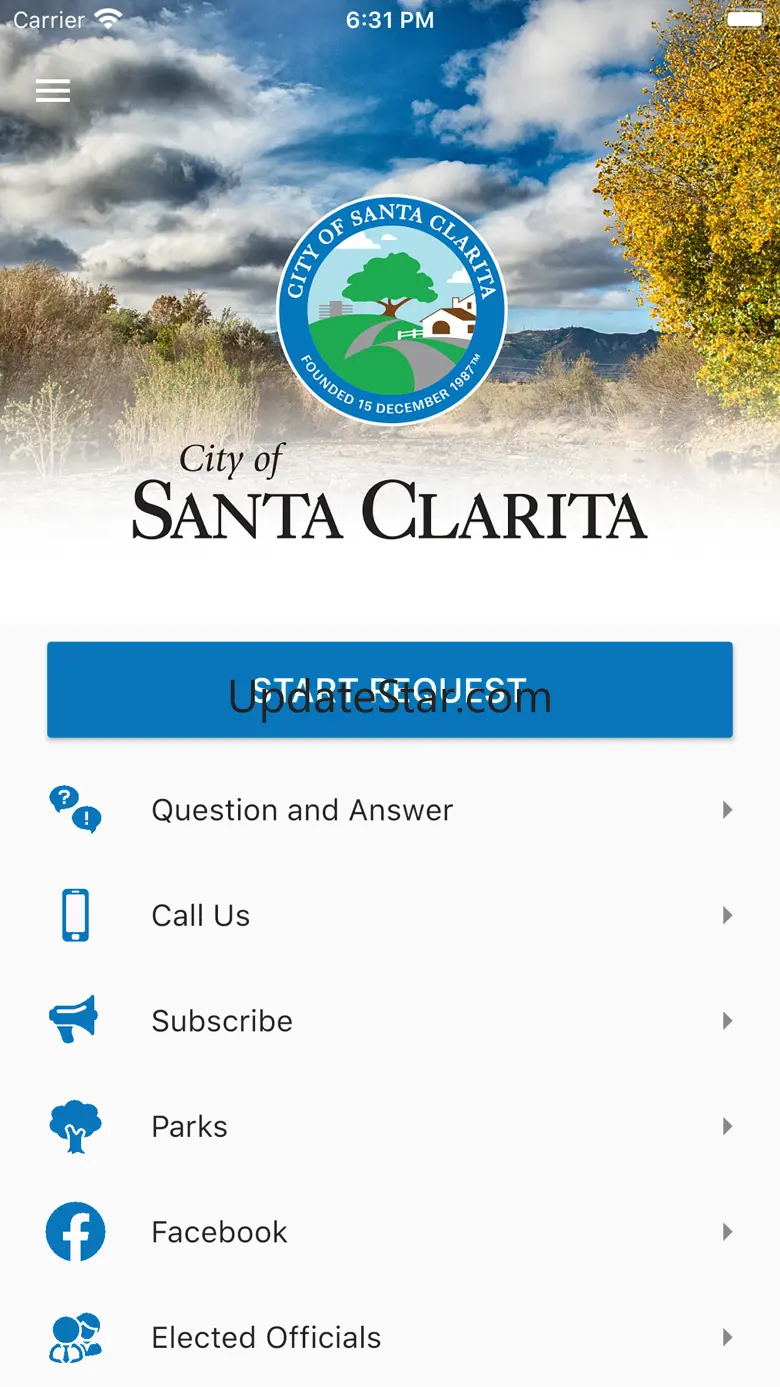Select the Call Us row
Viewport: 780px width, 1387px height.
pyautogui.click(x=390, y=916)
